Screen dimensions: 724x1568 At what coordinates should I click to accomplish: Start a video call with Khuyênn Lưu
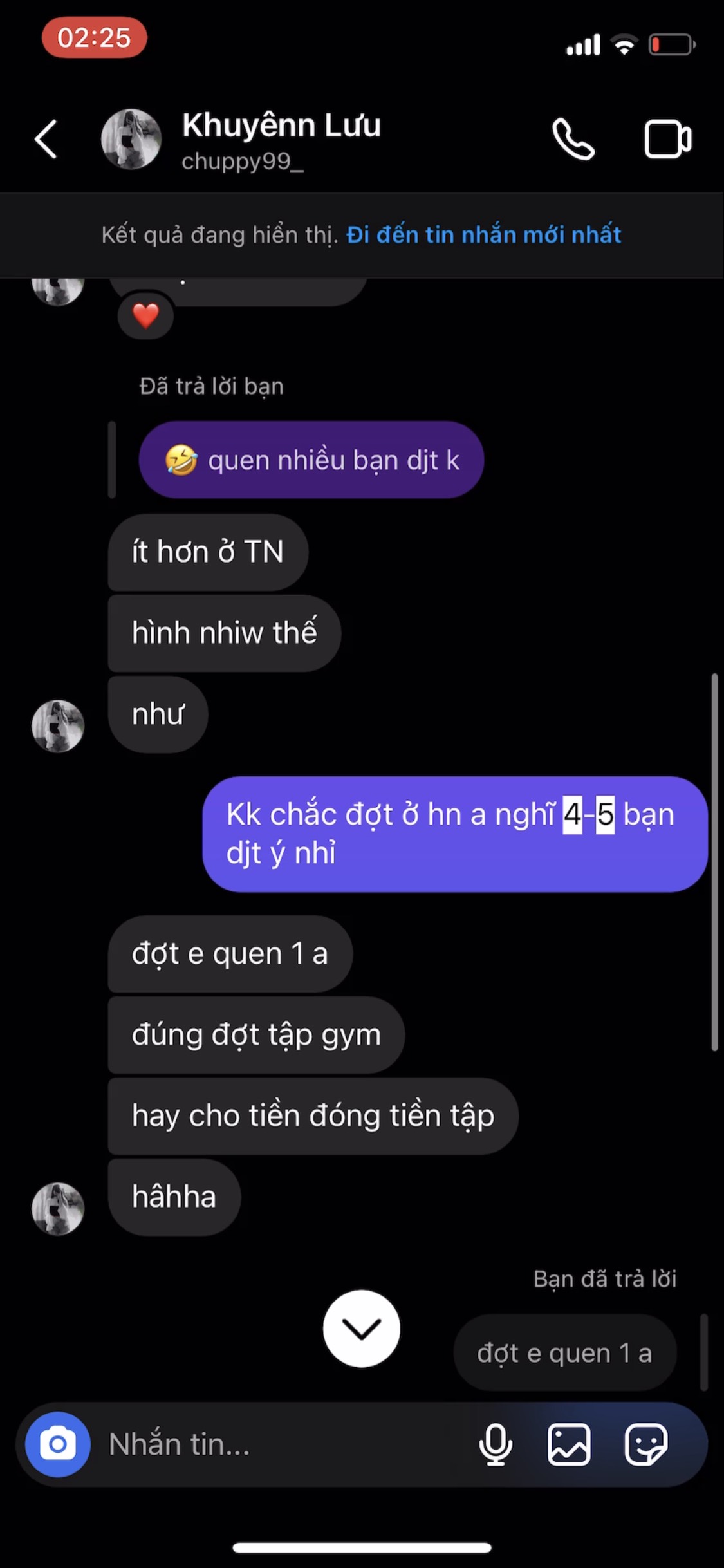667,139
